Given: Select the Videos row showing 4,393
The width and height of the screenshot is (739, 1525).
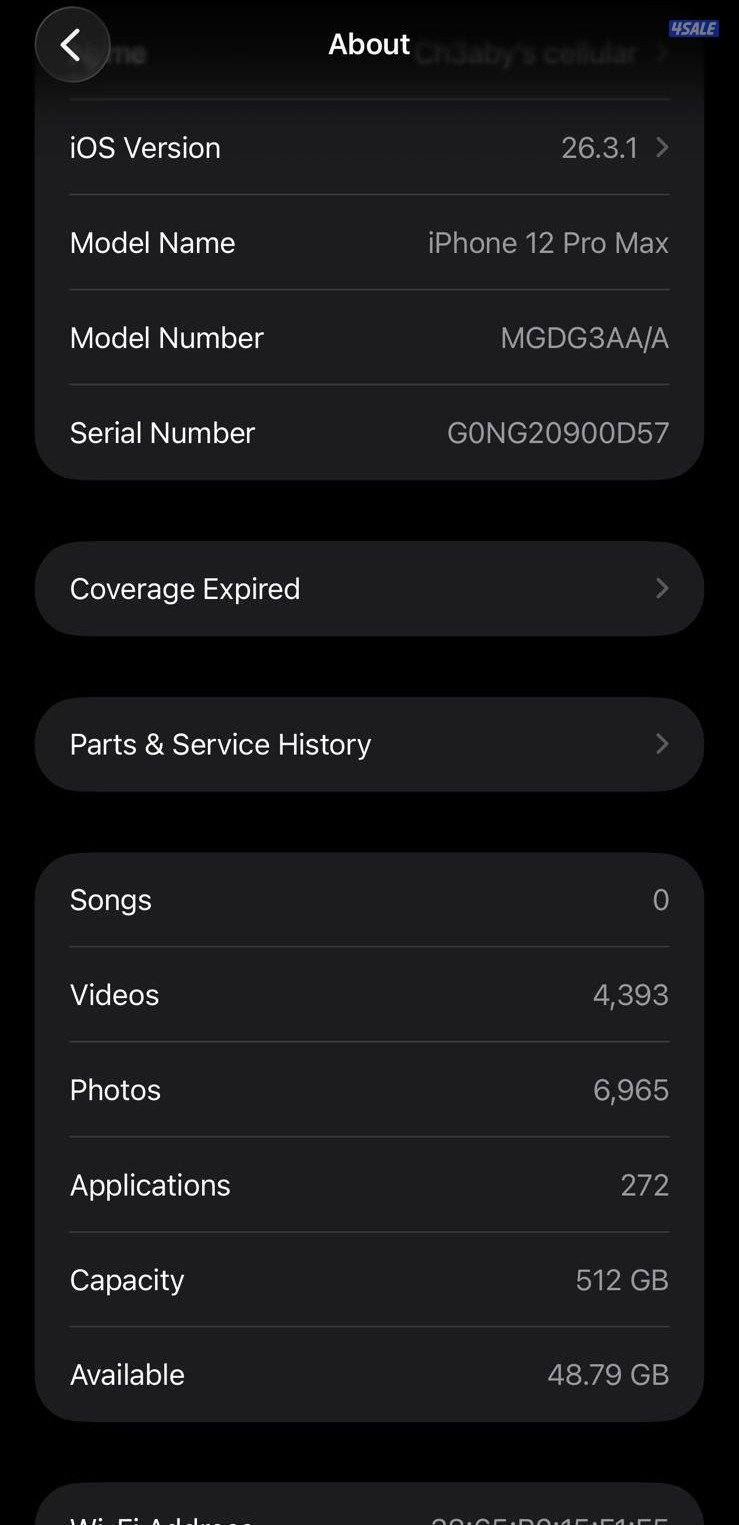Looking at the screenshot, I should (370, 994).
